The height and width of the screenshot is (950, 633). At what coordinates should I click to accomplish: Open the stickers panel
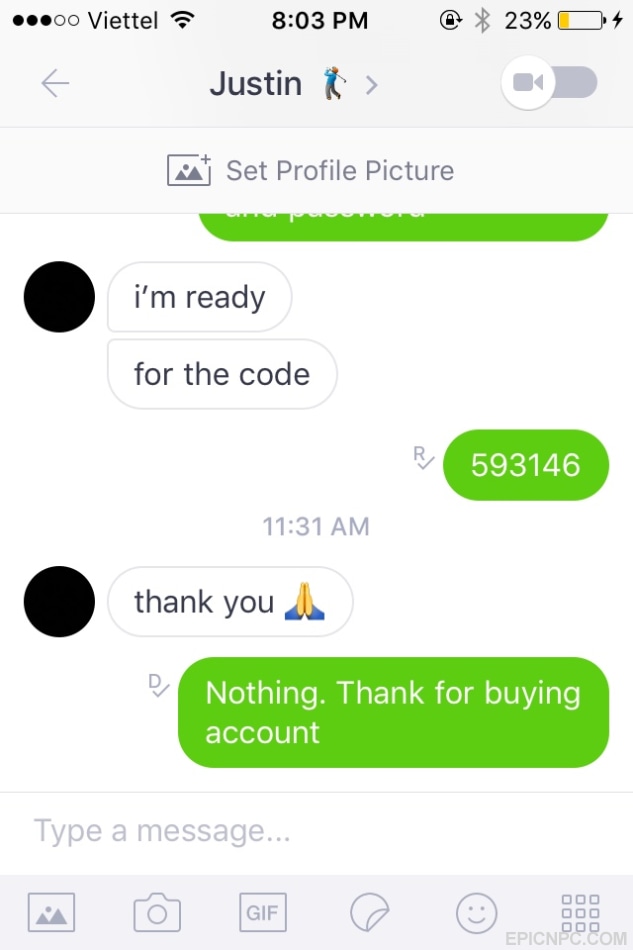tap(370, 912)
